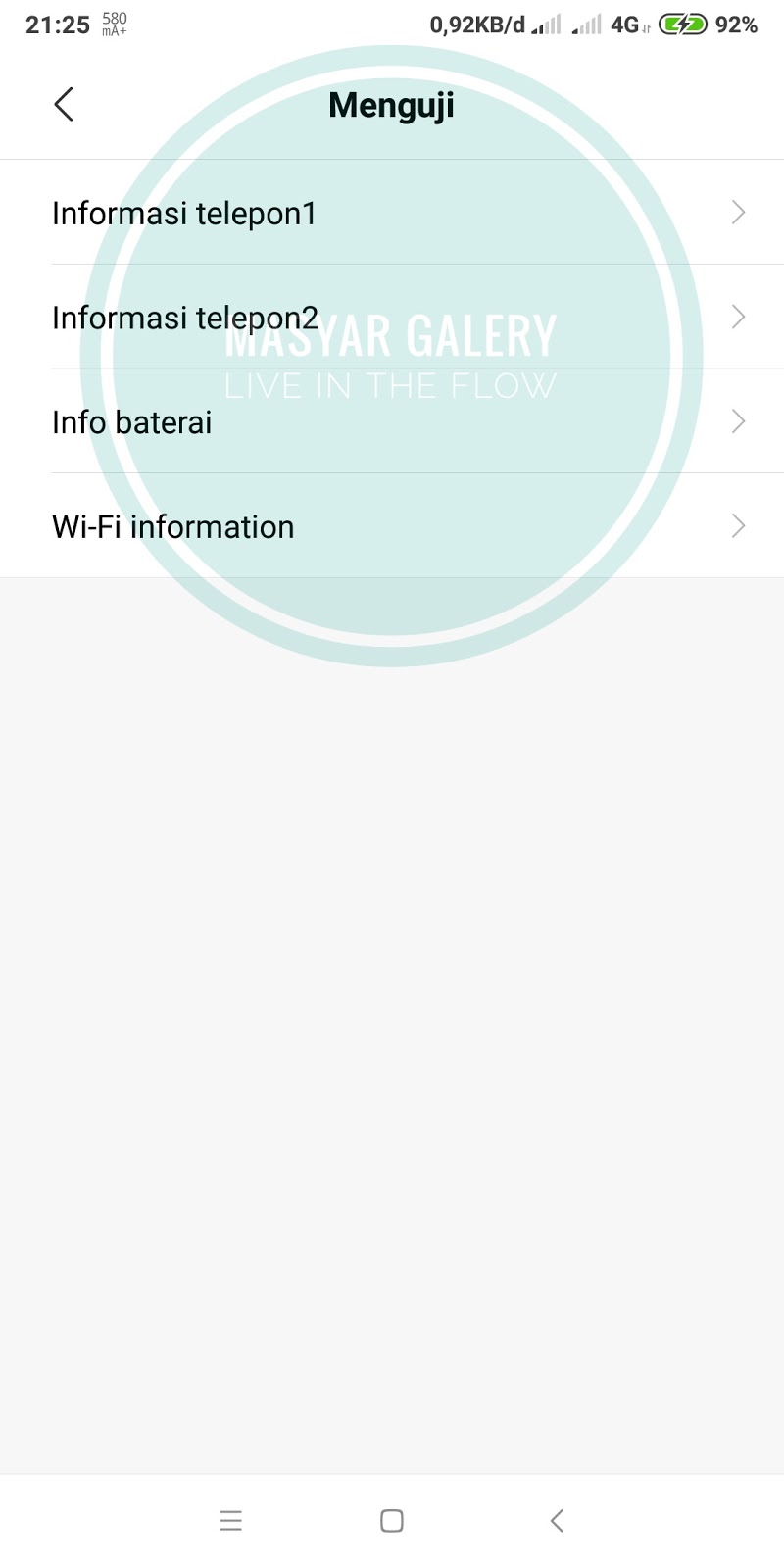Open Info baterai
Screen dimensions: 784x1568
(392, 422)
